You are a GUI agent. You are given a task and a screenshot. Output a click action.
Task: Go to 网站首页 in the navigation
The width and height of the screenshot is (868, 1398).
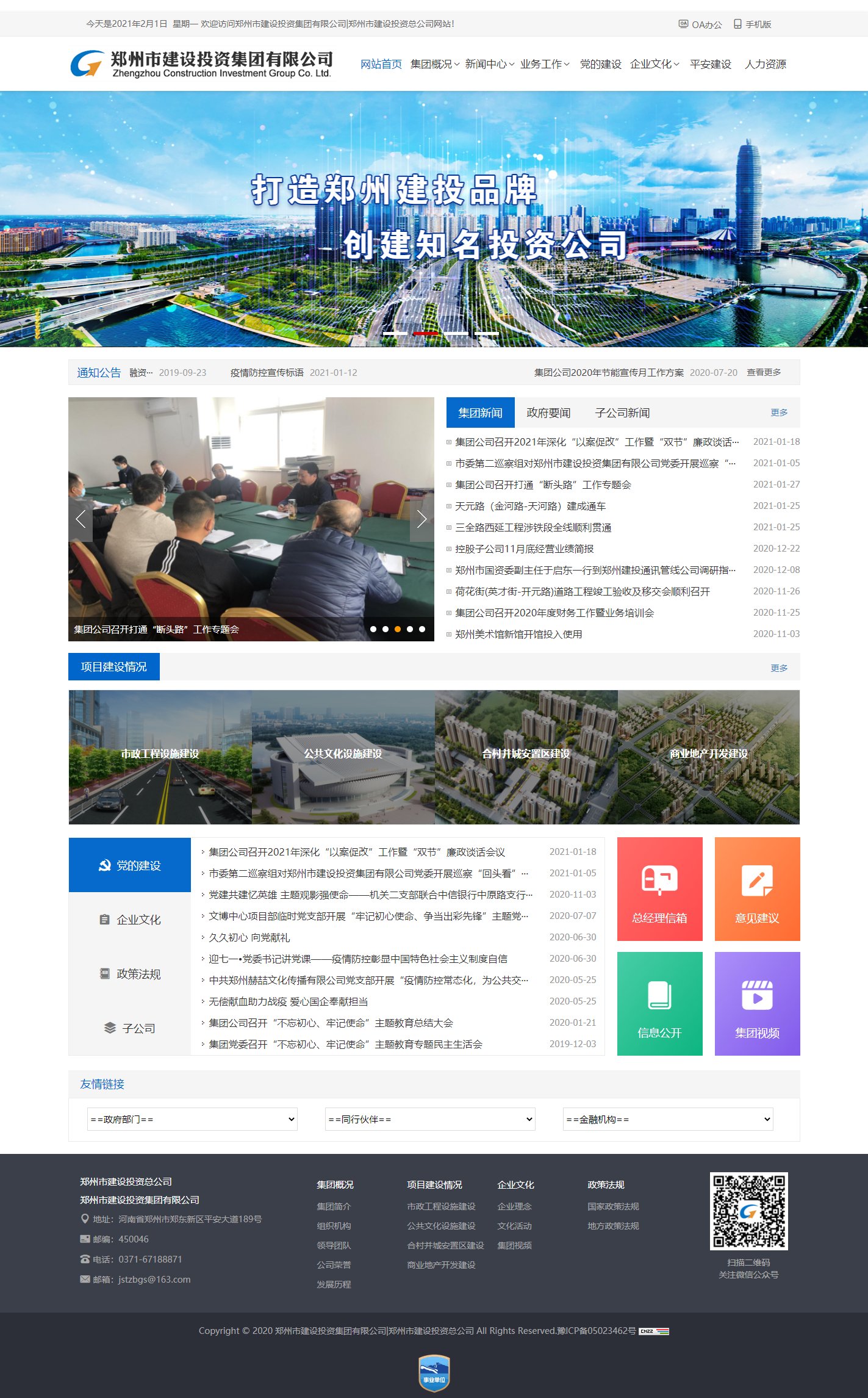pos(381,64)
